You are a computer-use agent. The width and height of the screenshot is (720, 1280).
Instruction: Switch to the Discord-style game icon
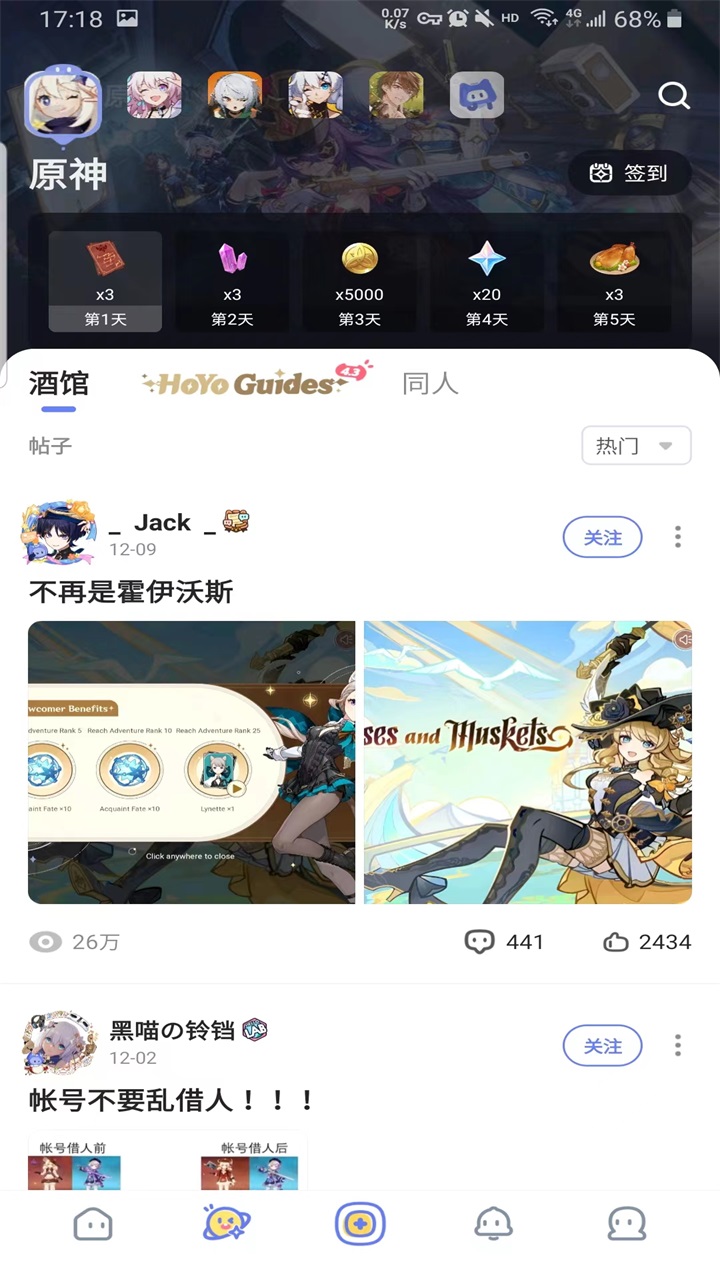[477, 96]
